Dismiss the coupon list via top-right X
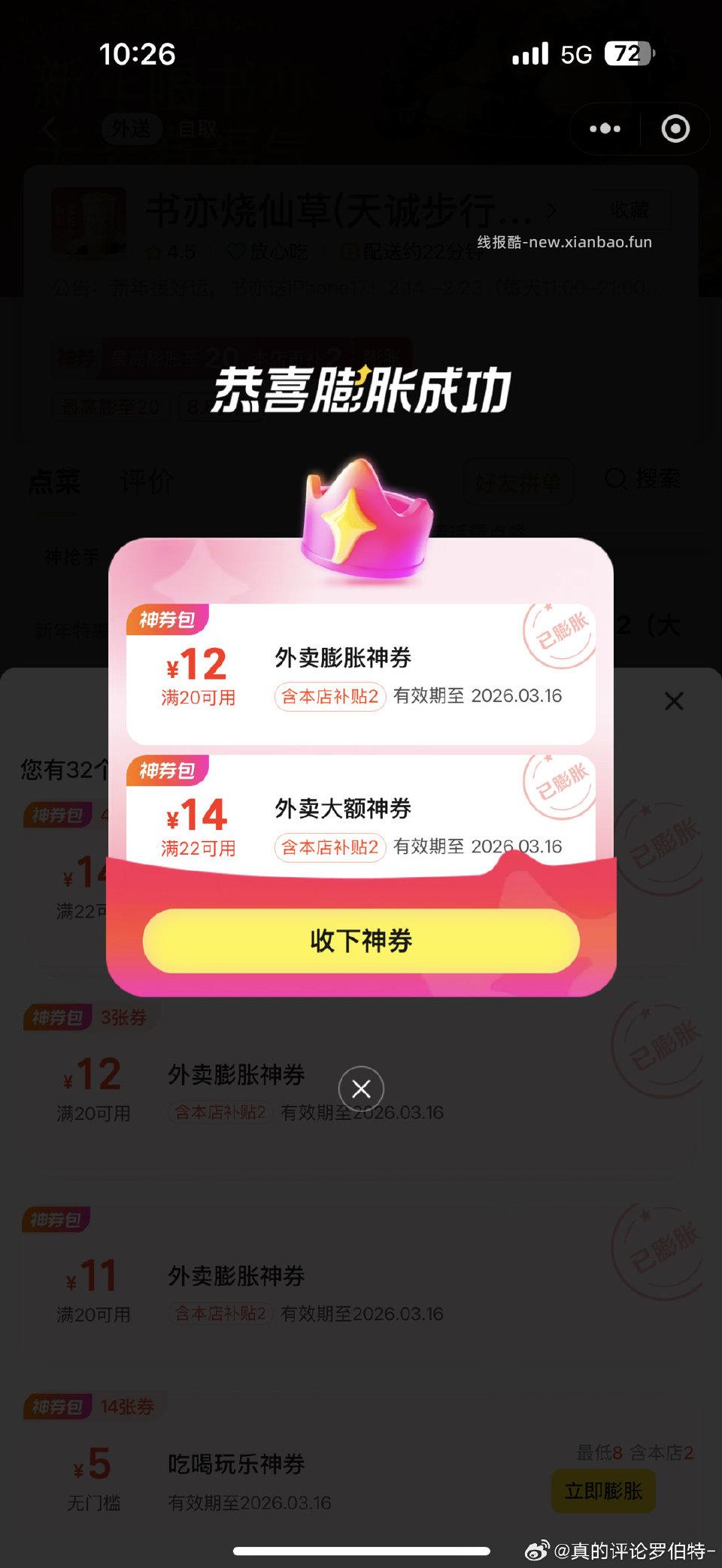The width and height of the screenshot is (722, 1568). (673, 701)
